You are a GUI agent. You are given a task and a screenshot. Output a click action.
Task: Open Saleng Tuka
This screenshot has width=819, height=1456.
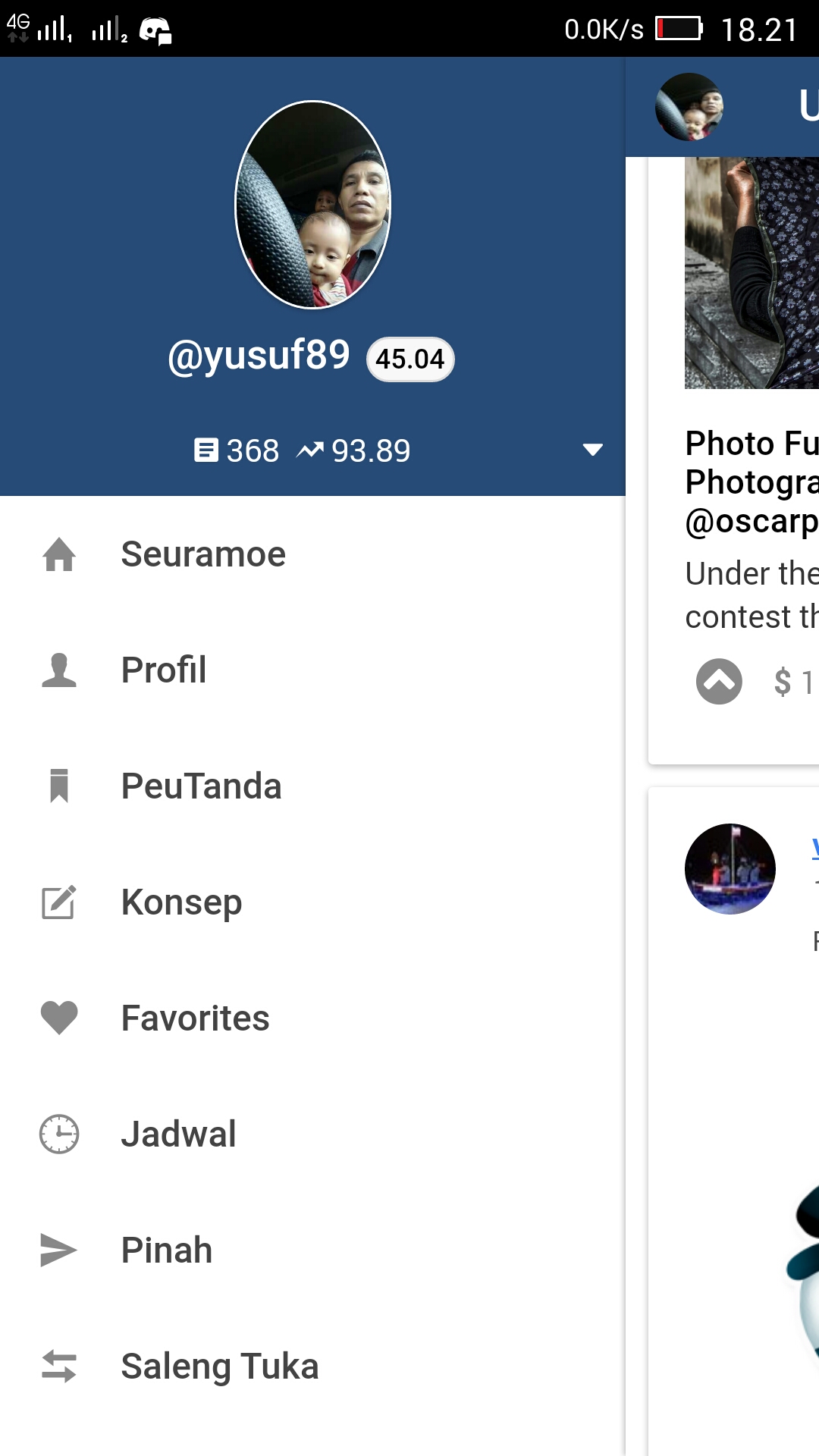(220, 1367)
